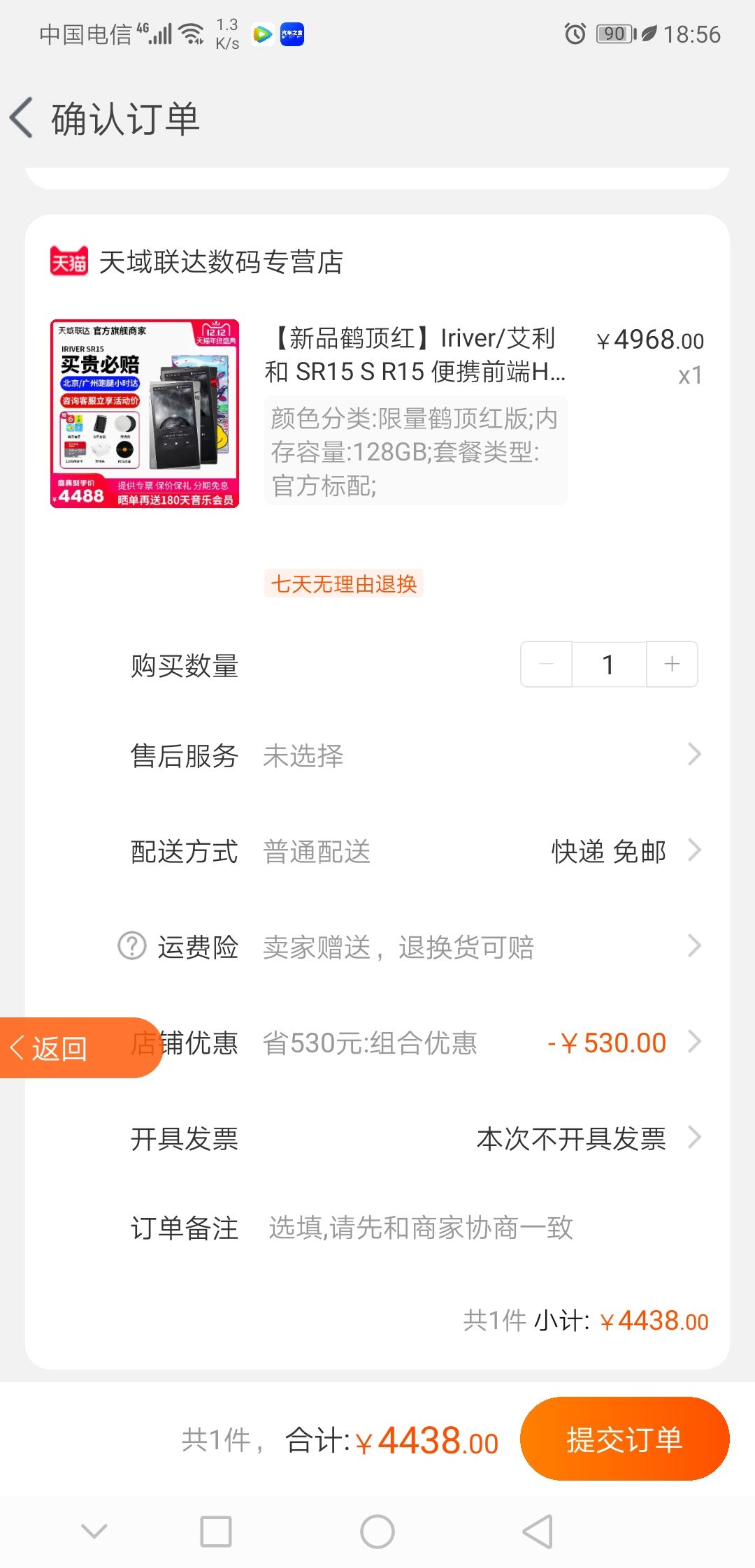Open the 天域联达数码专营店 store
755x1568 pixels.
(220, 262)
